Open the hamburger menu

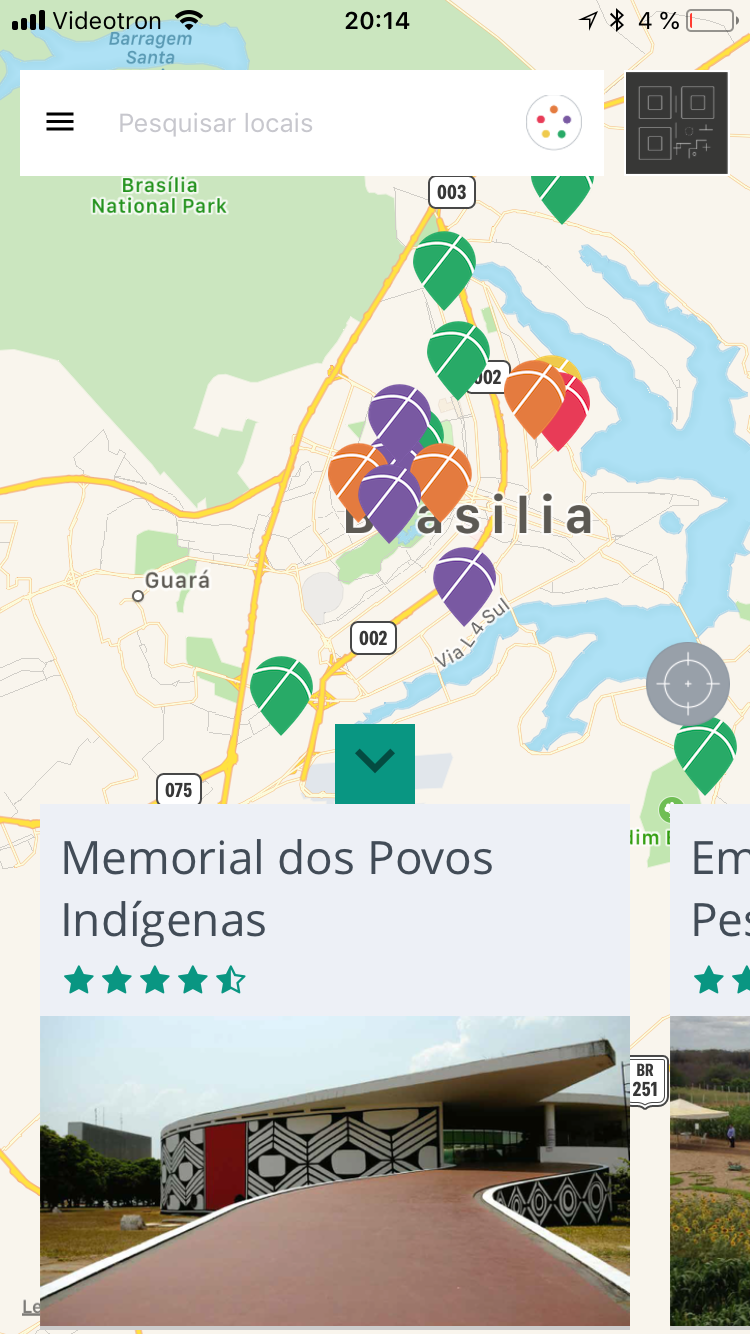click(x=60, y=123)
